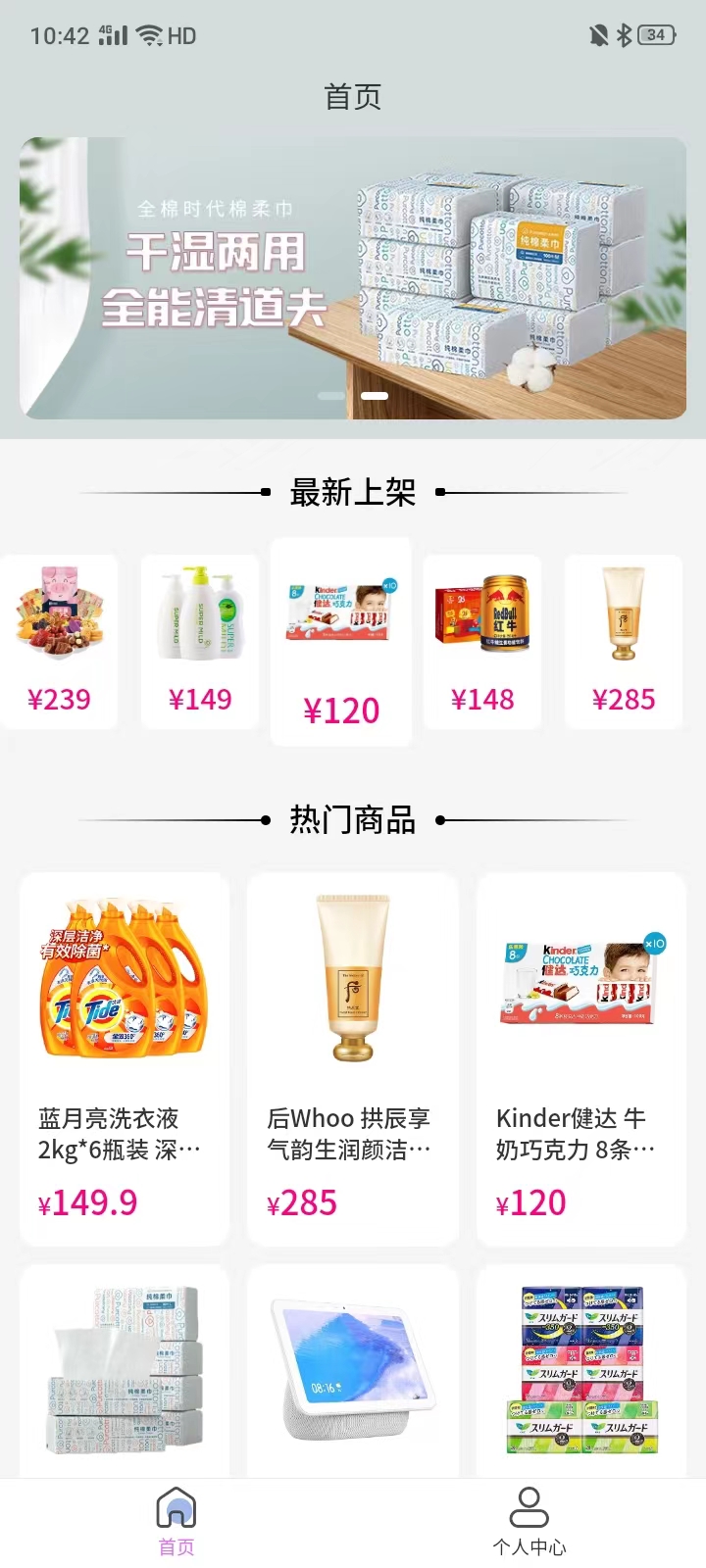706x1568 pixels.
Task: Open 蓝月亮洗衣液 product card
Action: pyautogui.click(x=125, y=1058)
